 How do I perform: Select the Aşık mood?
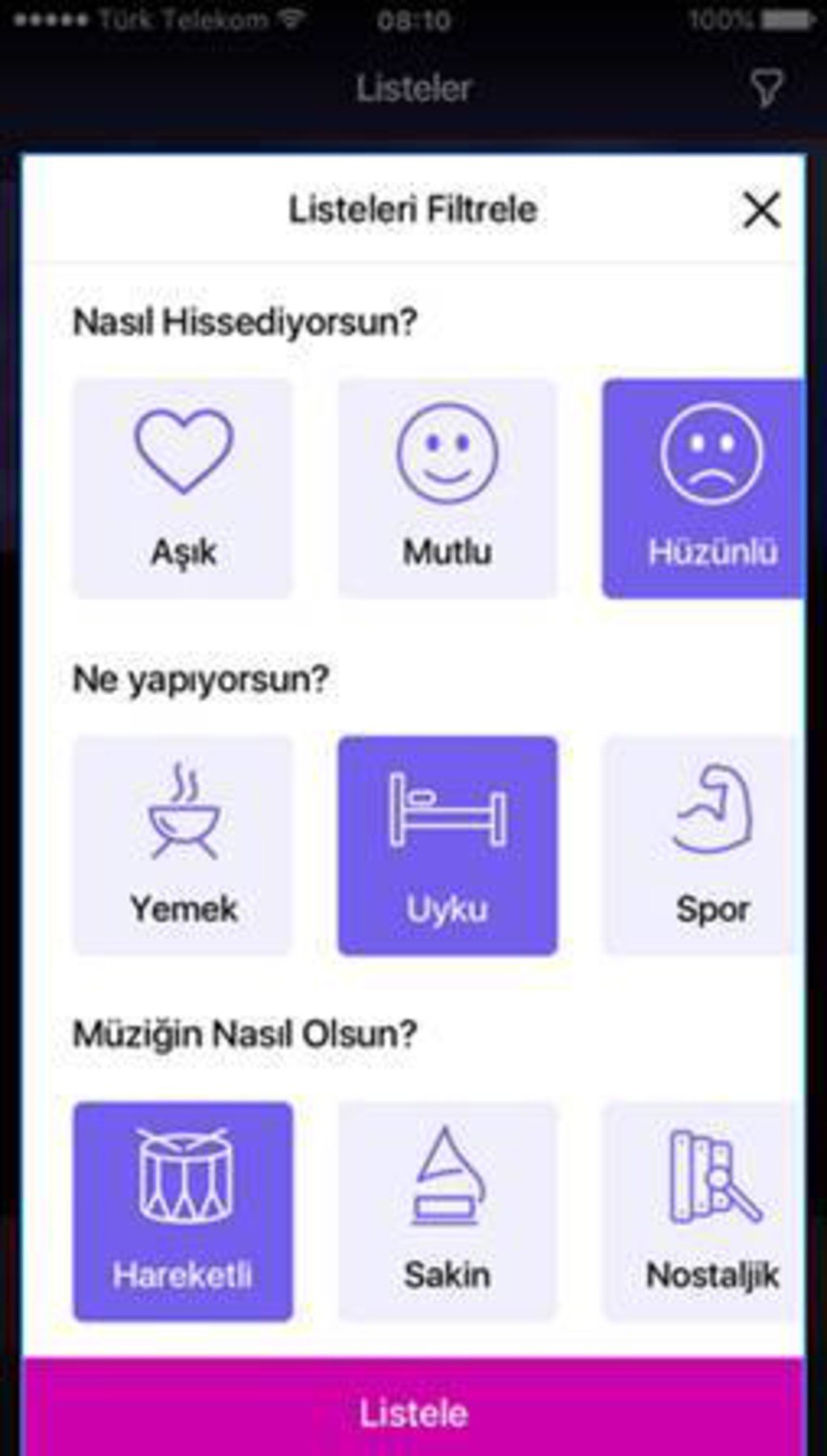[x=183, y=489]
